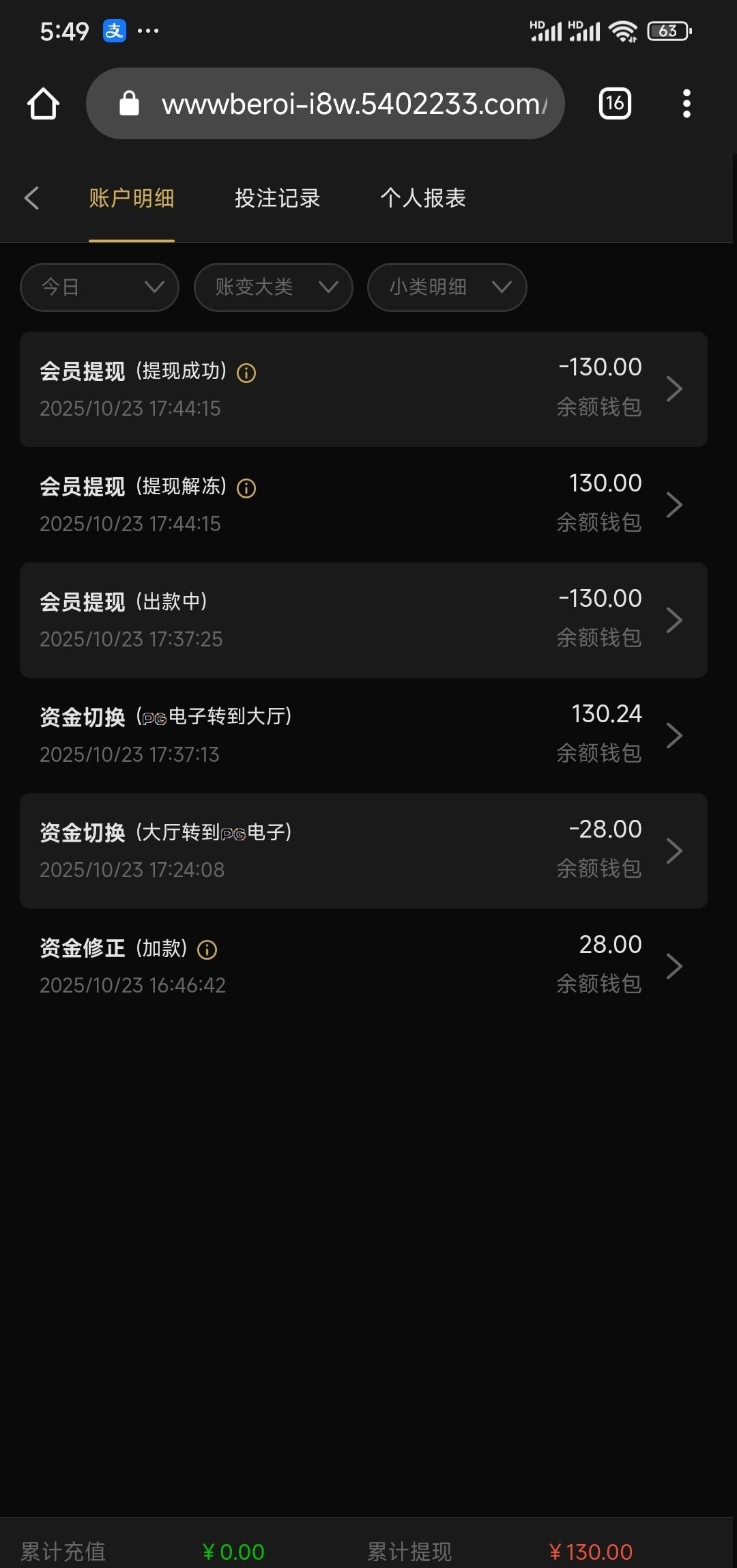The image size is (737, 1568).
Task: Switch to the 个人报表 tab
Action: tap(423, 198)
